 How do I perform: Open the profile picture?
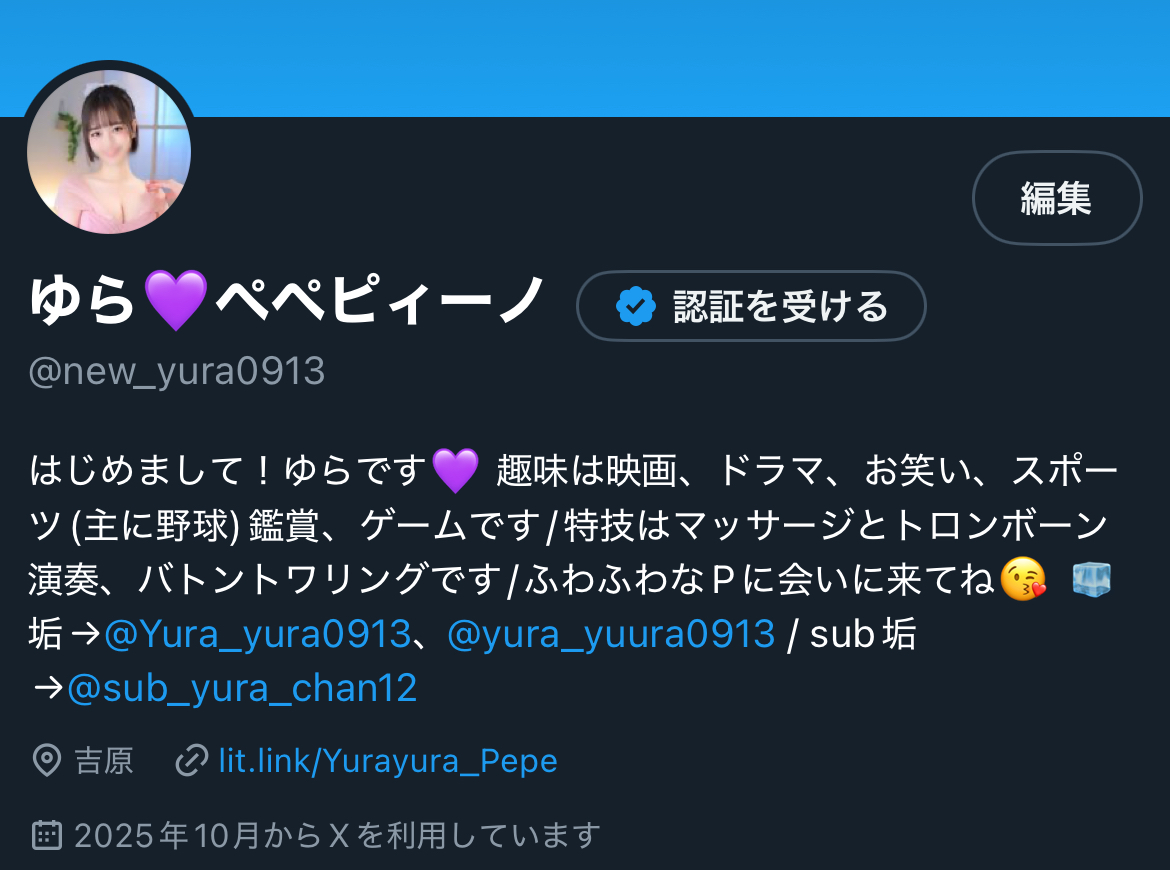coord(109,151)
